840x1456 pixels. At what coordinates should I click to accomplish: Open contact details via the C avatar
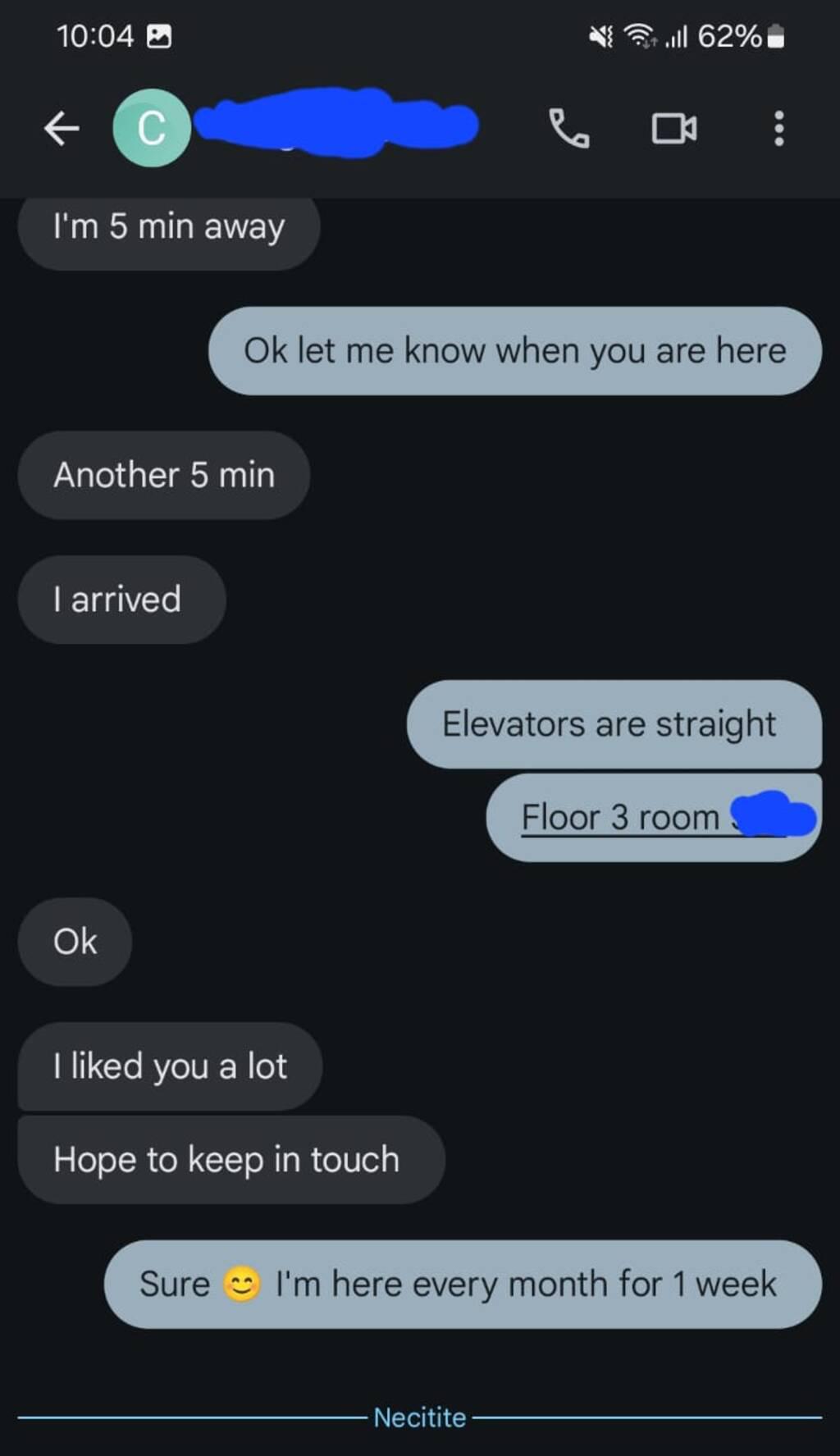pos(152,128)
